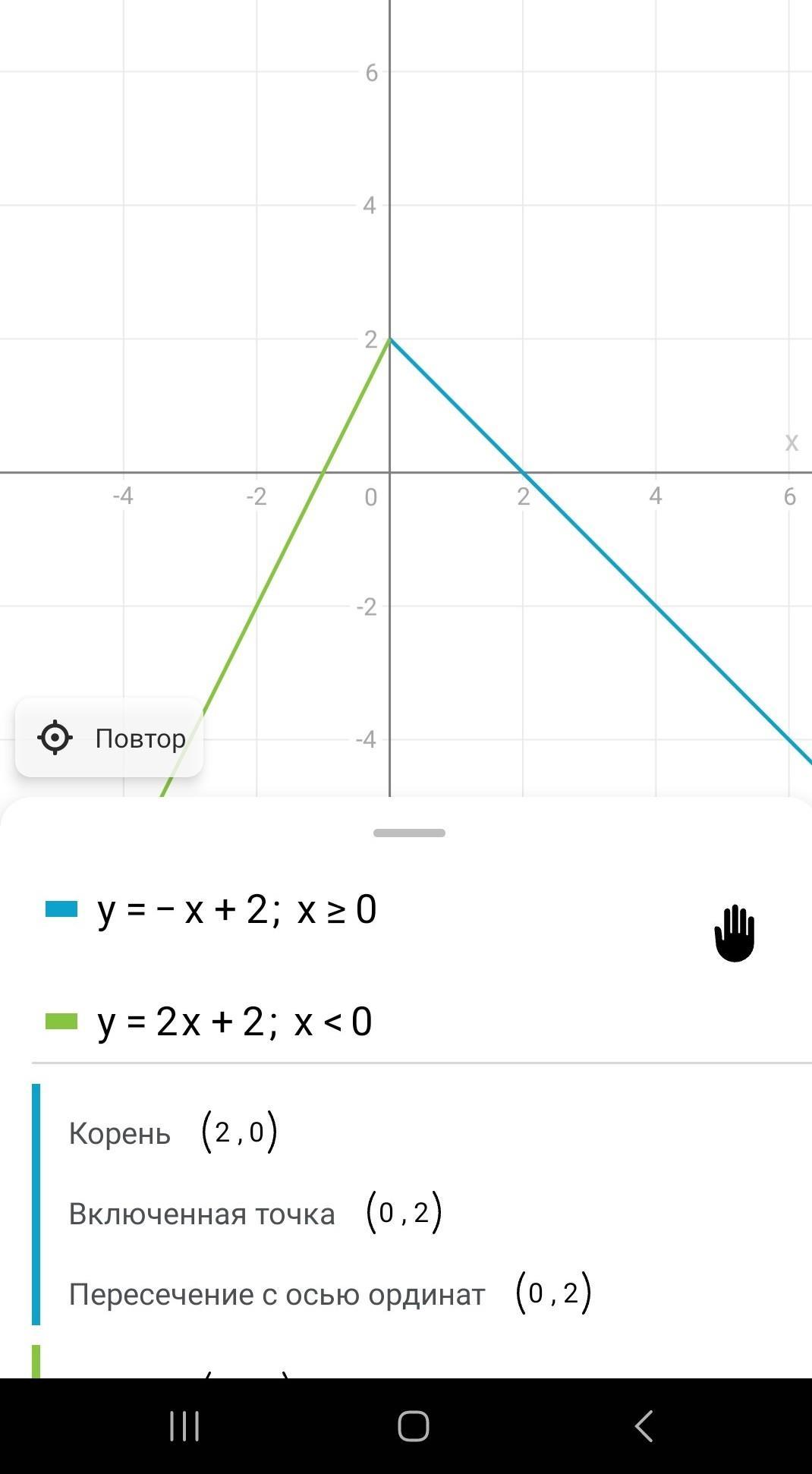Open recent apps from navigation bar
812x1474 pixels.
point(184,1426)
